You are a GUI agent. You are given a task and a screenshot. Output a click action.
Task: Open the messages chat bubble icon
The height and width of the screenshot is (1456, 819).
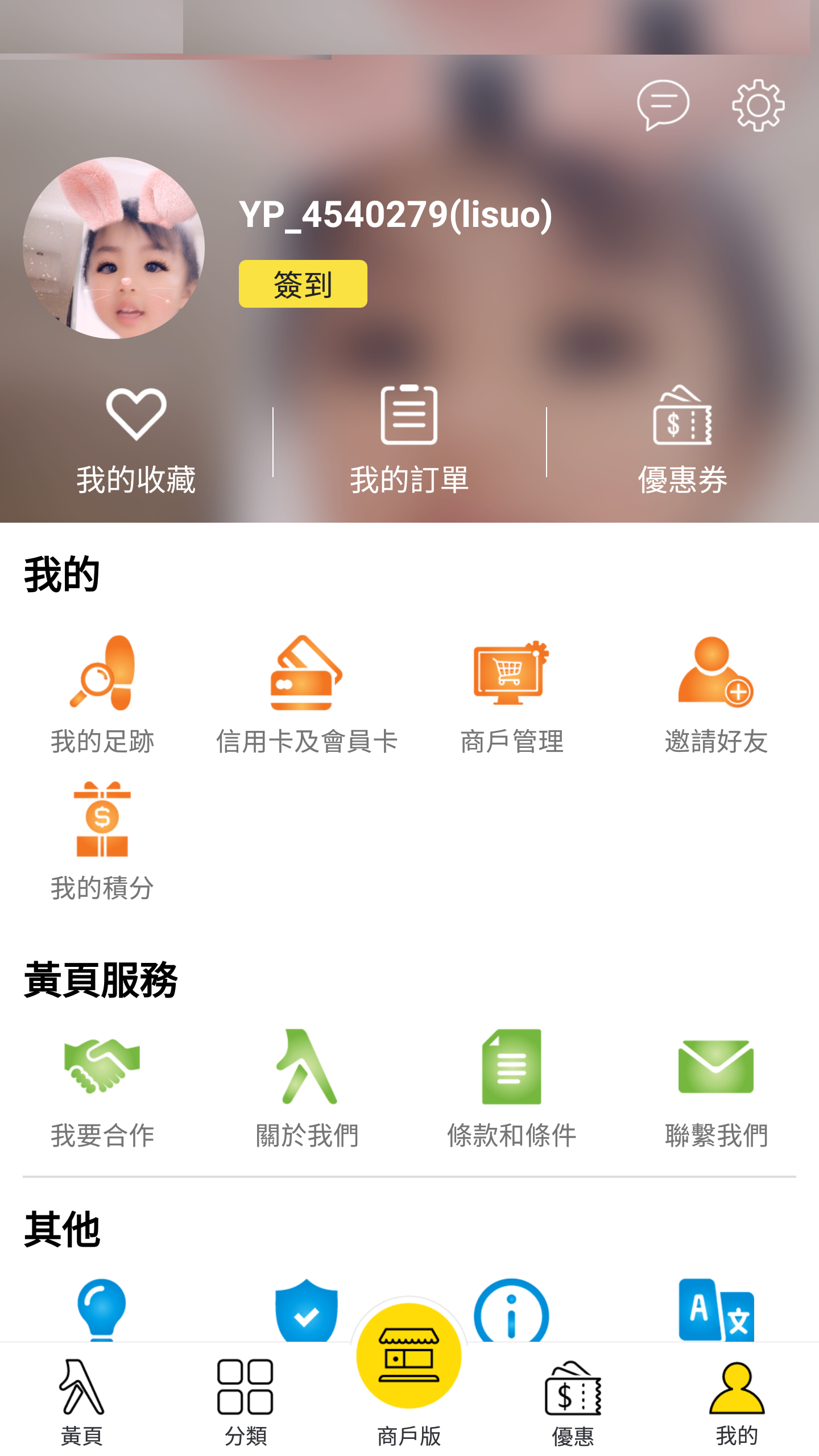point(663,105)
